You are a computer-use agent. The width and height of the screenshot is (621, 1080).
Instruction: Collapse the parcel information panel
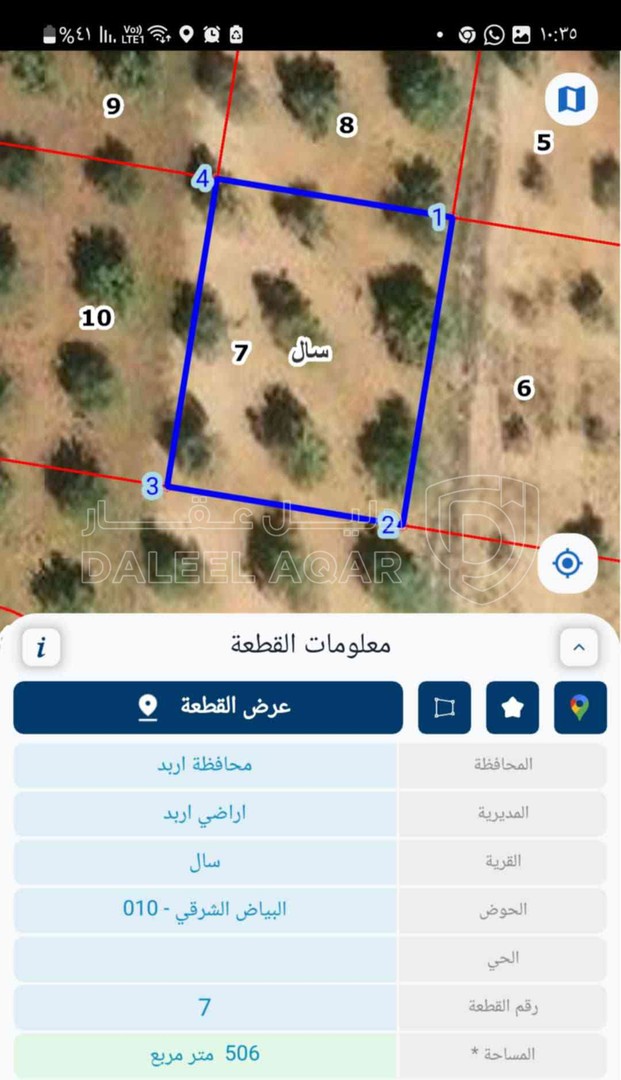coord(579,647)
